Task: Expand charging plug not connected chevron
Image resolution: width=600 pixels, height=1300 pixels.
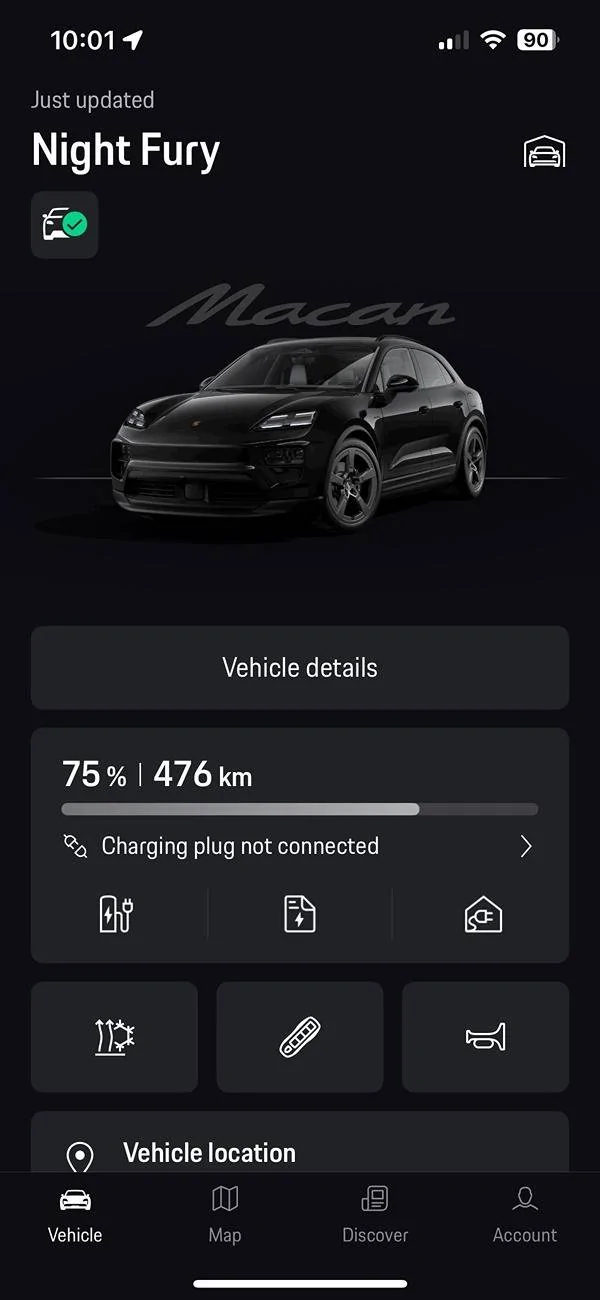Action: 526,847
